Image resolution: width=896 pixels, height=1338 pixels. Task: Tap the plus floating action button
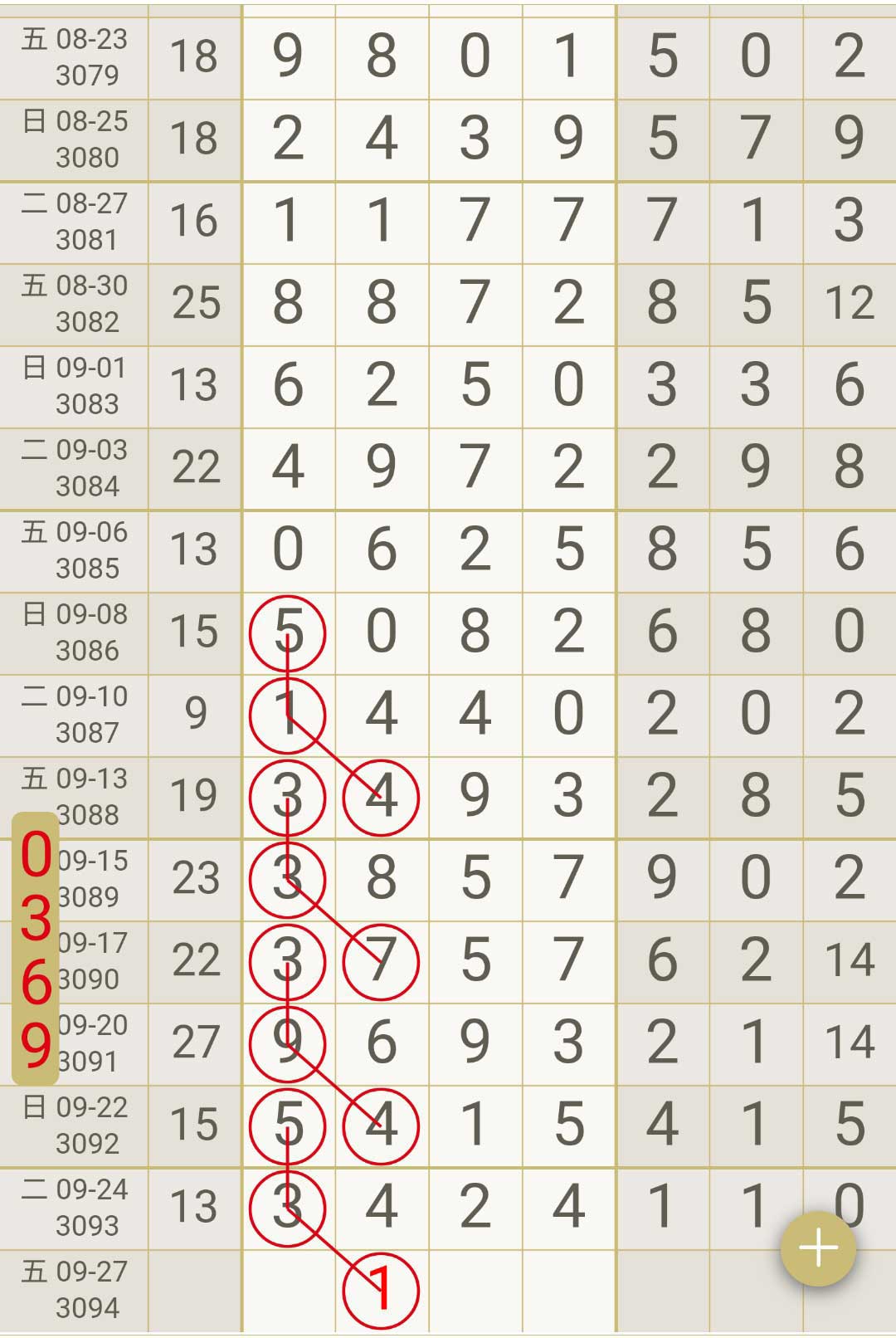[818, 1248]
